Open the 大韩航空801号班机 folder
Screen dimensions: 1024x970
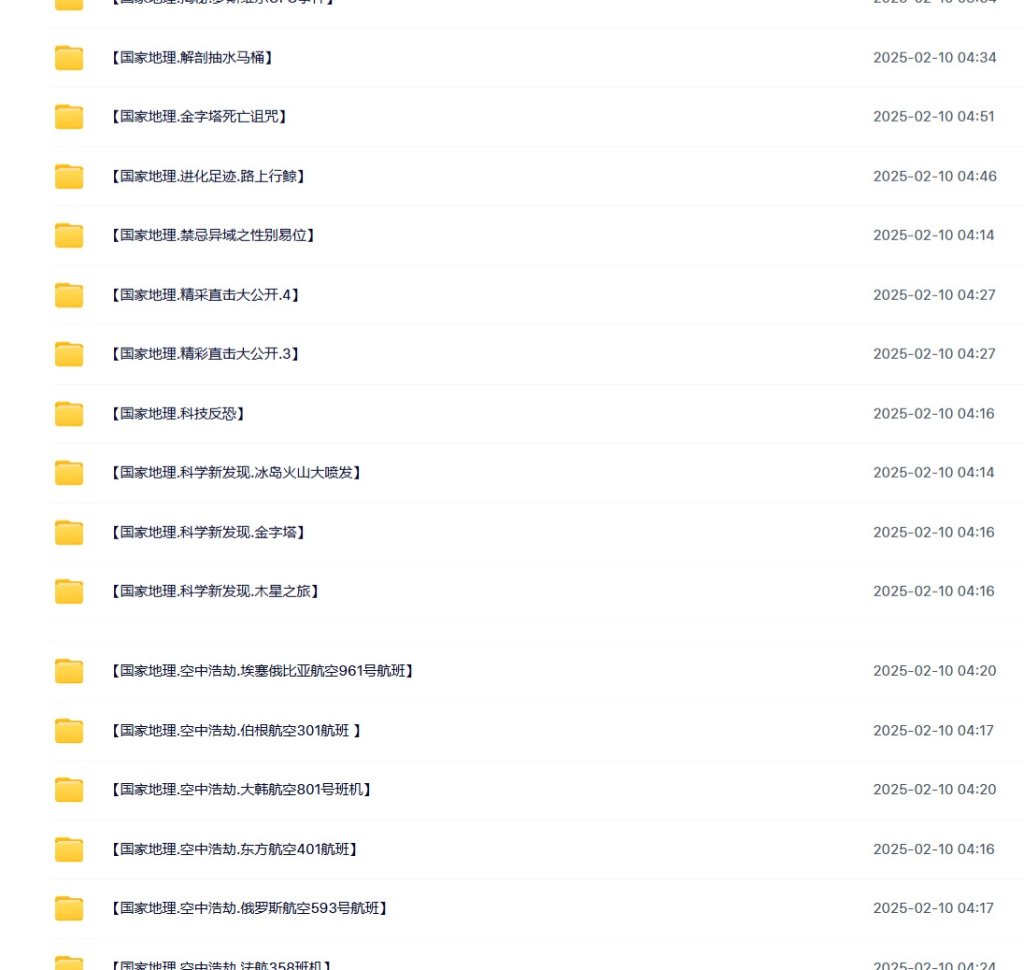(x=240, y=790)
